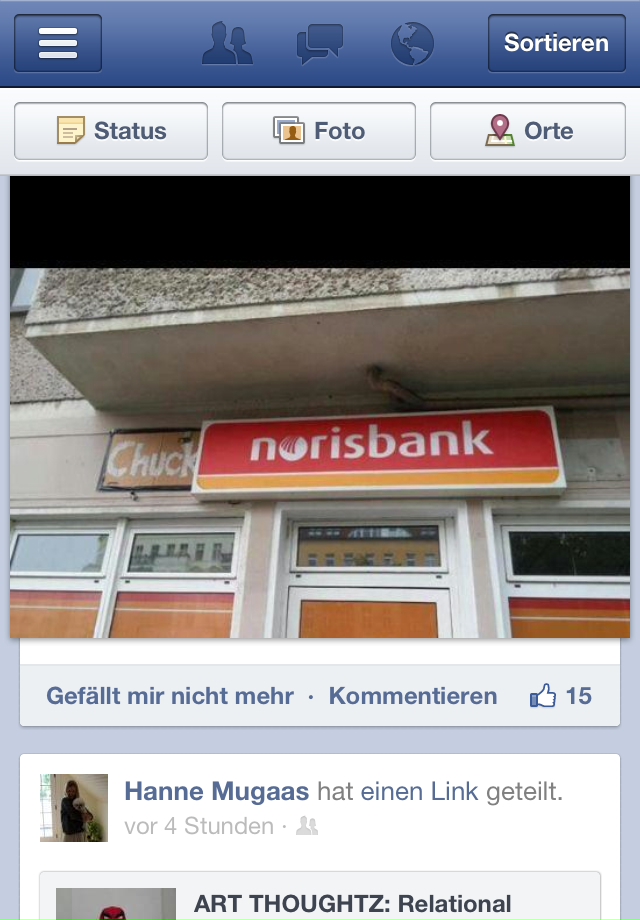Post a new Status update
This screenshot has height=920, width=640.
(111, 131)
